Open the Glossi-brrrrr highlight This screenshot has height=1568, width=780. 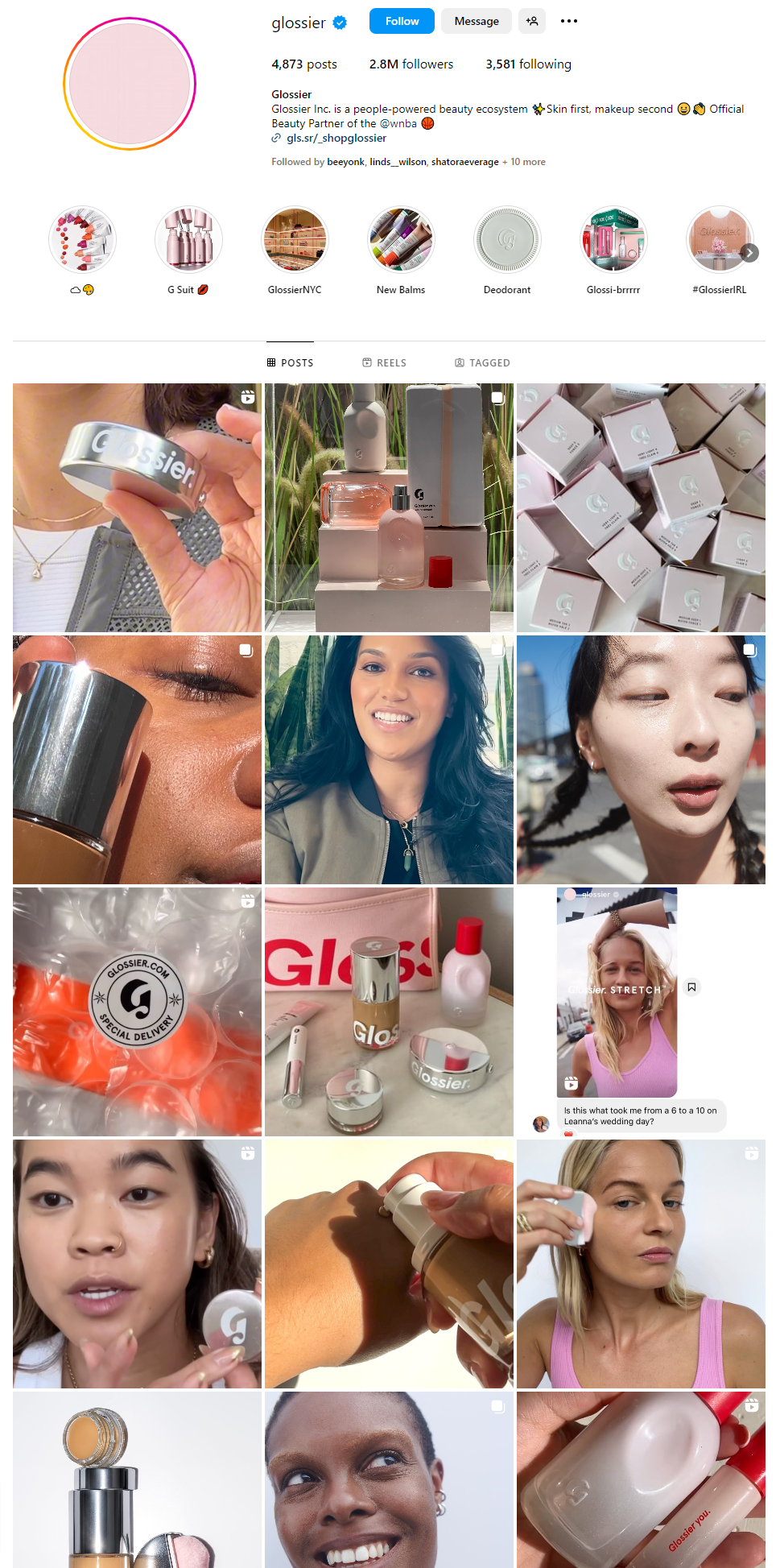[613, 240]
